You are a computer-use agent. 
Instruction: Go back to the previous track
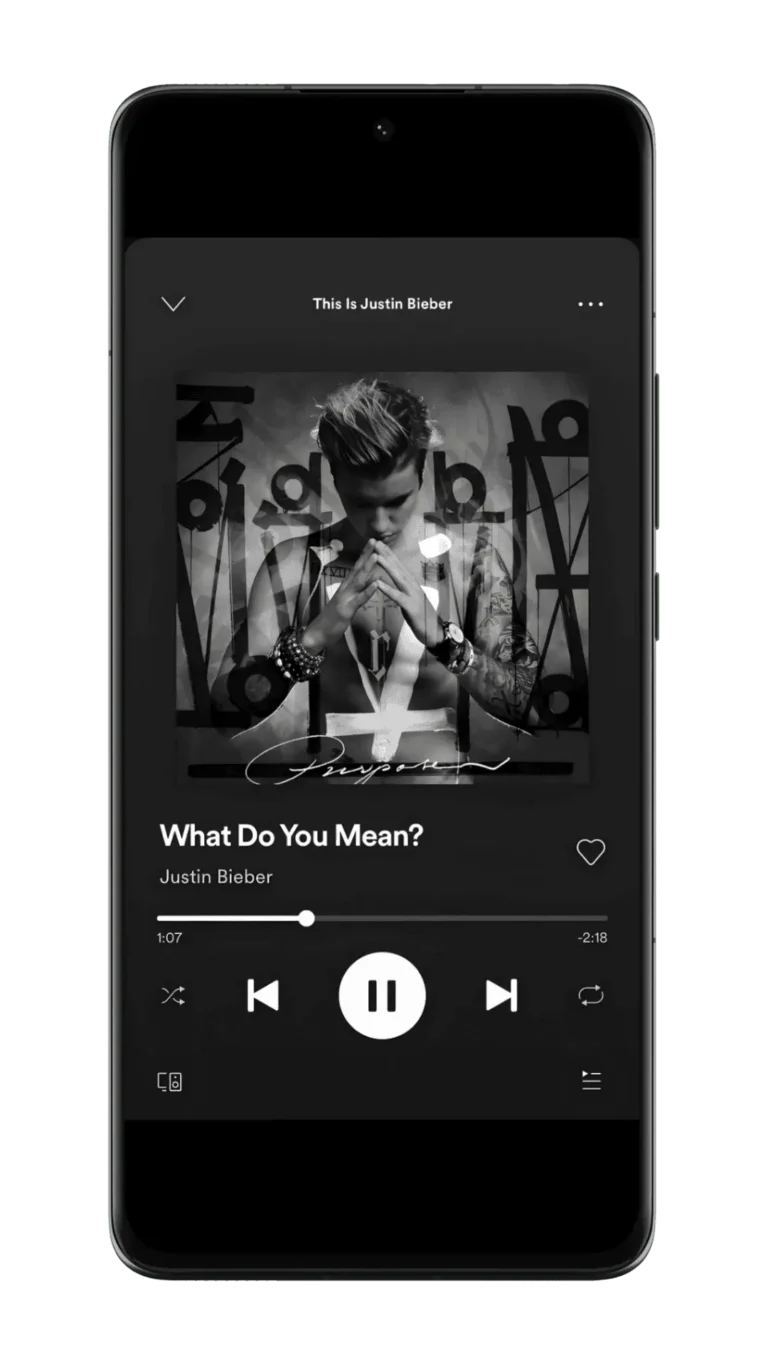tap(264, 995)
